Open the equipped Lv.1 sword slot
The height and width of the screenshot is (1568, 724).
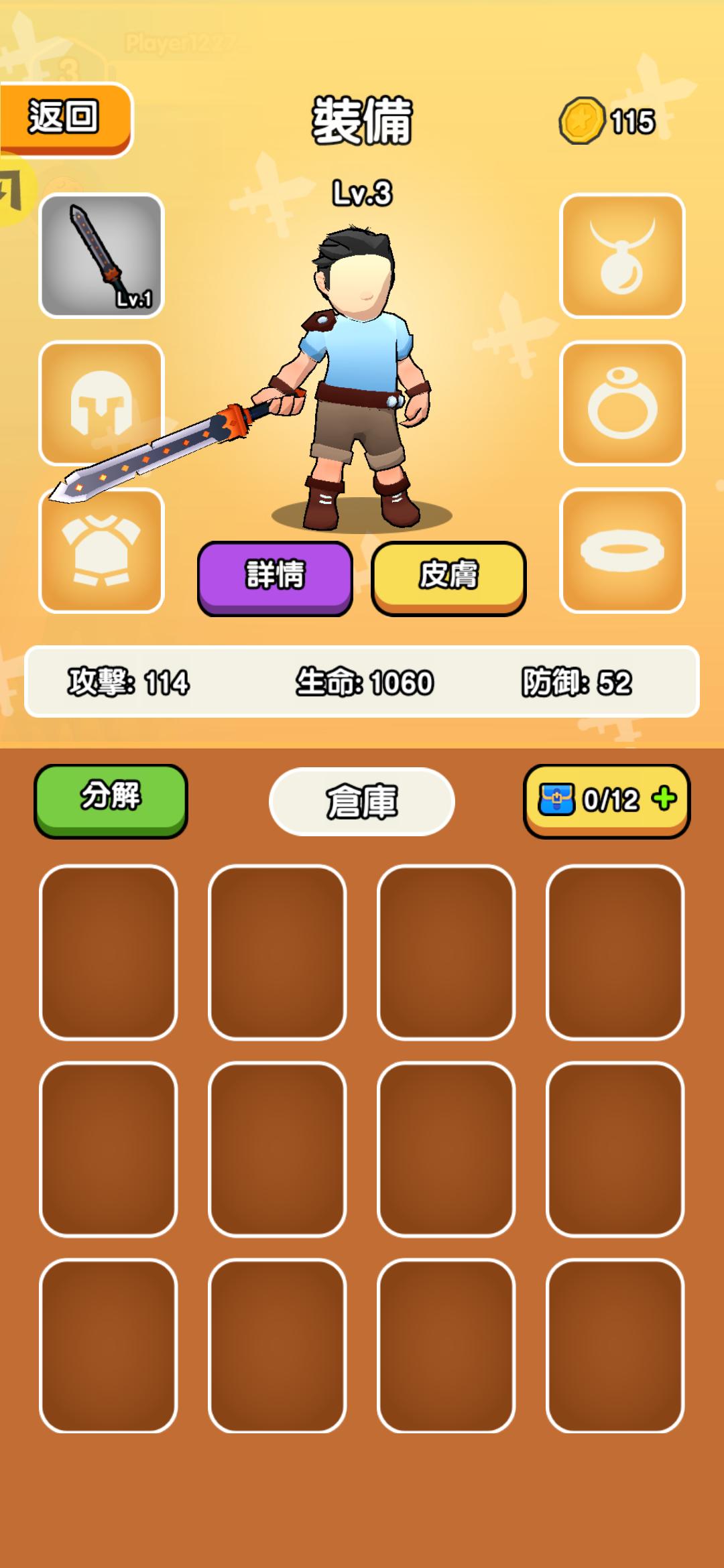pyautogui.click(x=102, y=255)
